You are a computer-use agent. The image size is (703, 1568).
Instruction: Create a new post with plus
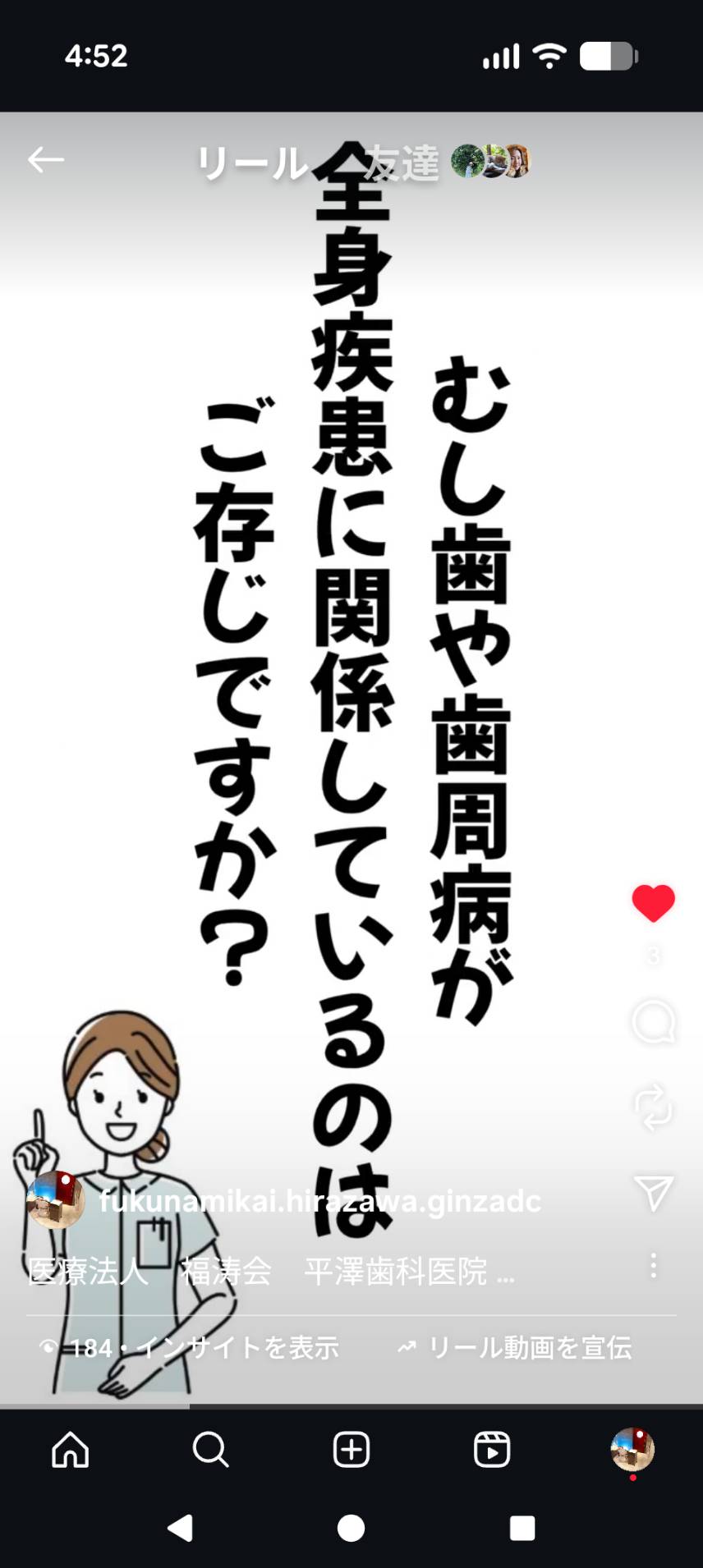click(351, 1450)
